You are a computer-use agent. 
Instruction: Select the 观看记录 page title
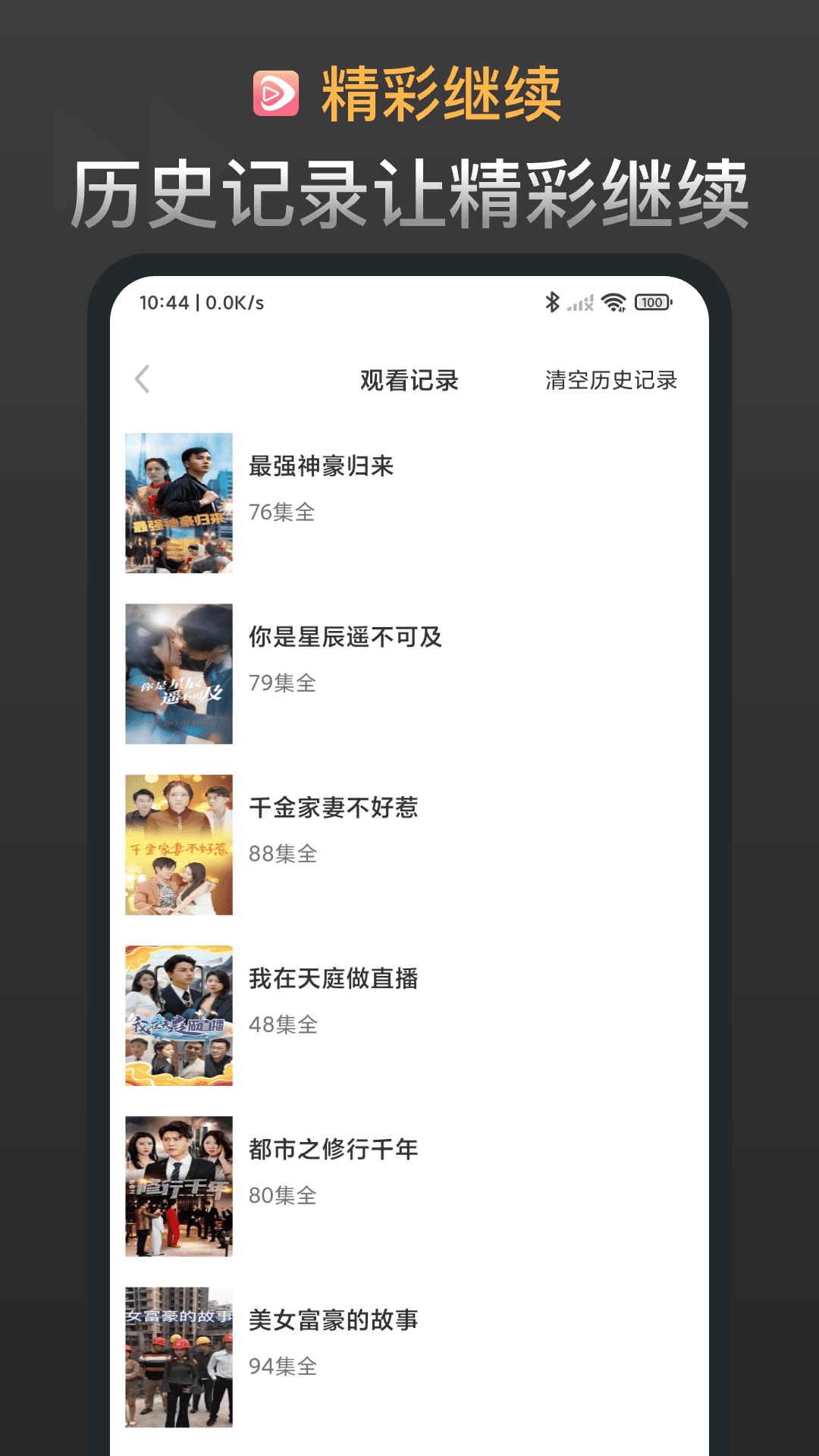(x=409, y=380)
